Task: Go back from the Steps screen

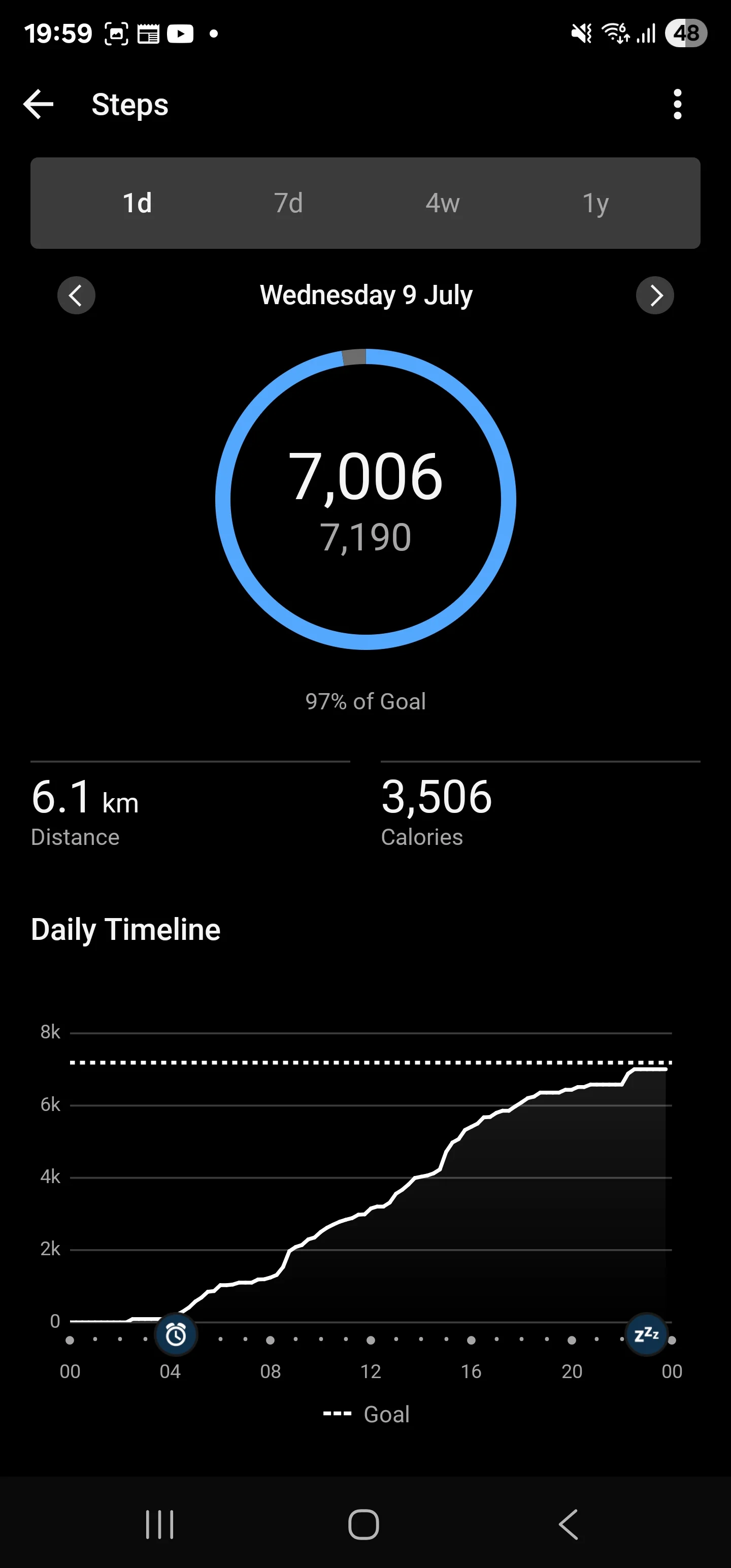Action: point(39,105)
